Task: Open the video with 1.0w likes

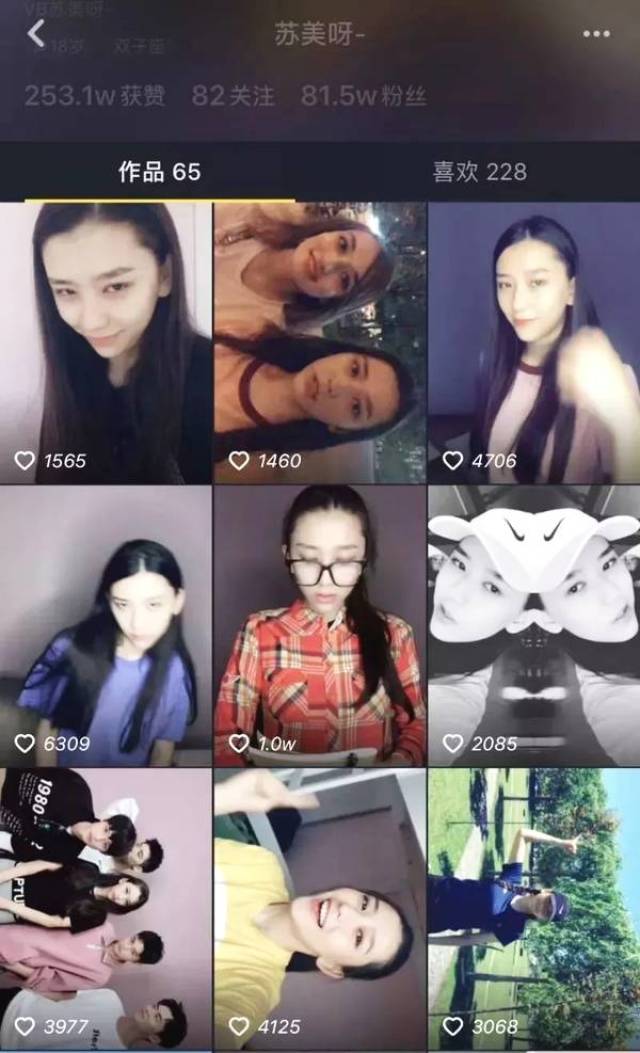Action: coord(320,627)
